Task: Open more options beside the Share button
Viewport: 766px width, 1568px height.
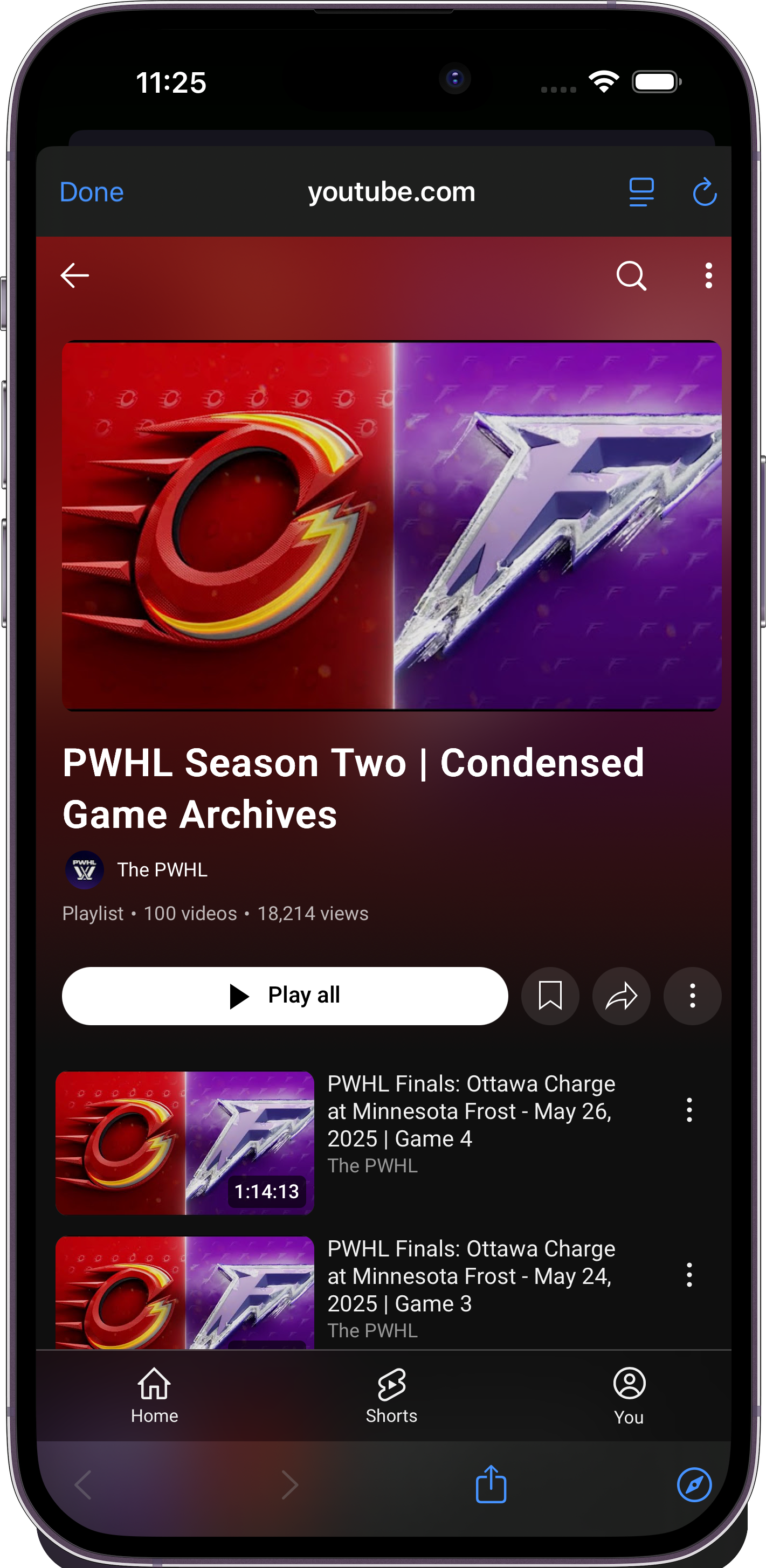Action: pyautogui.click(x=692, y=996)
